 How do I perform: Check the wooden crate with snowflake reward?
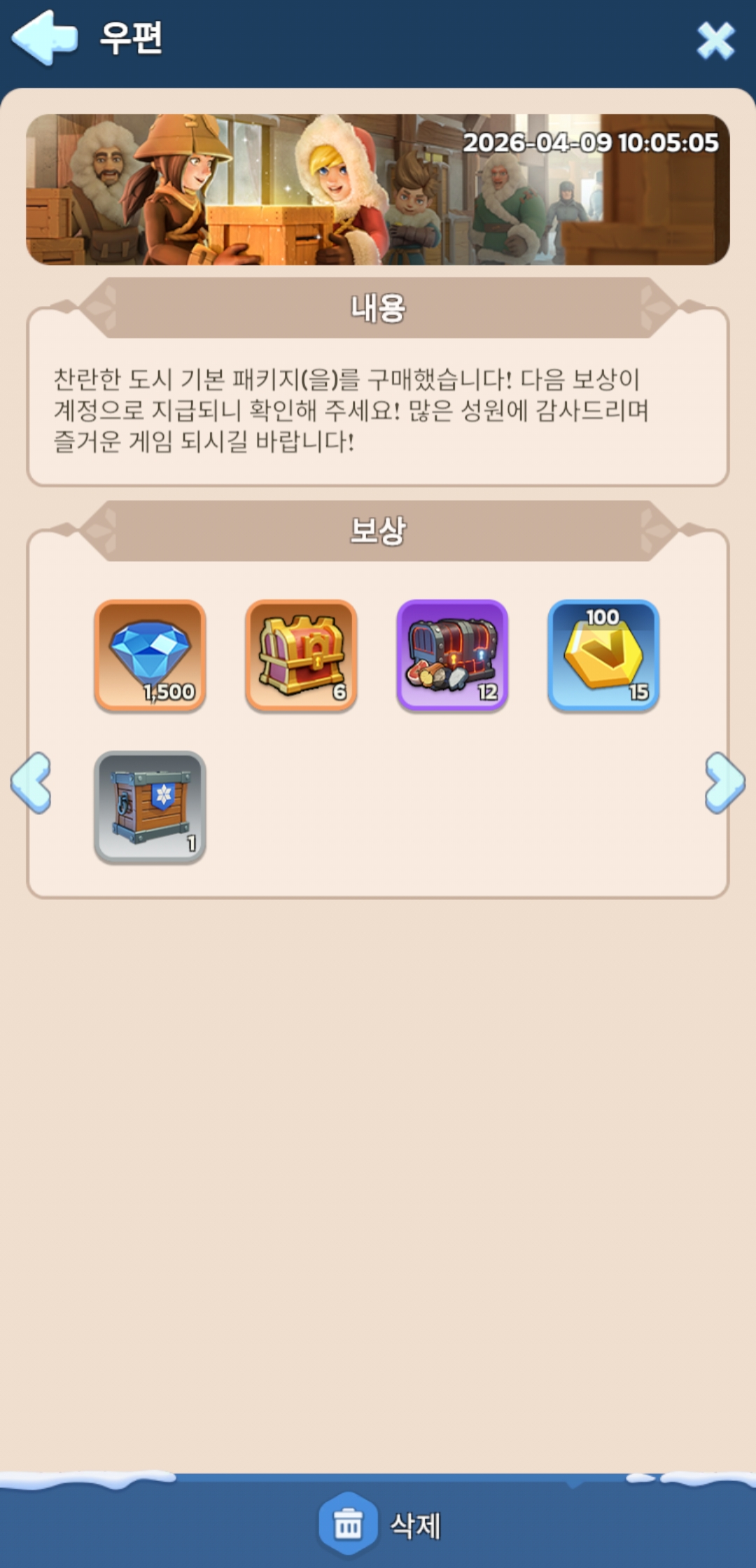point(150,807)
